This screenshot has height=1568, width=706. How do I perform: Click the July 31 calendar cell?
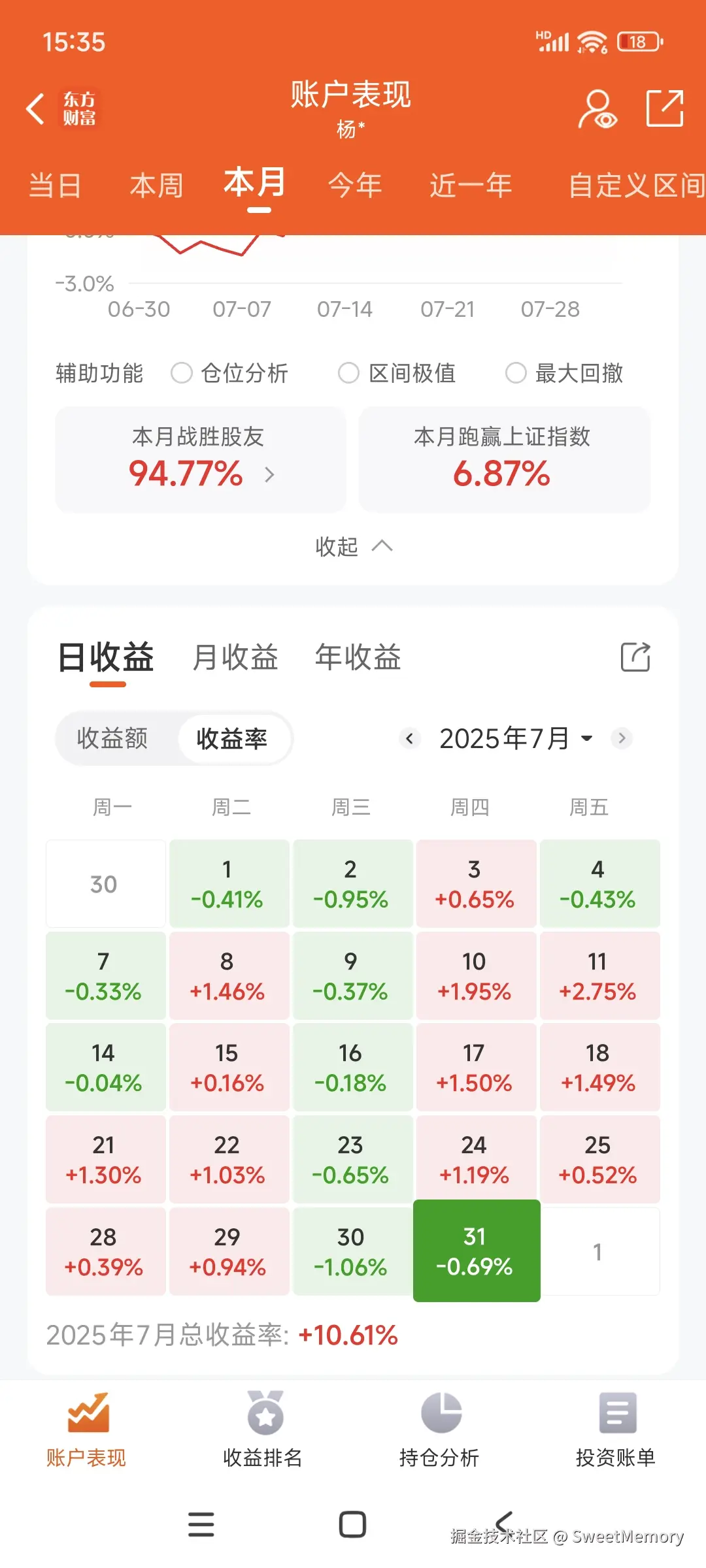pos(476,1250)
